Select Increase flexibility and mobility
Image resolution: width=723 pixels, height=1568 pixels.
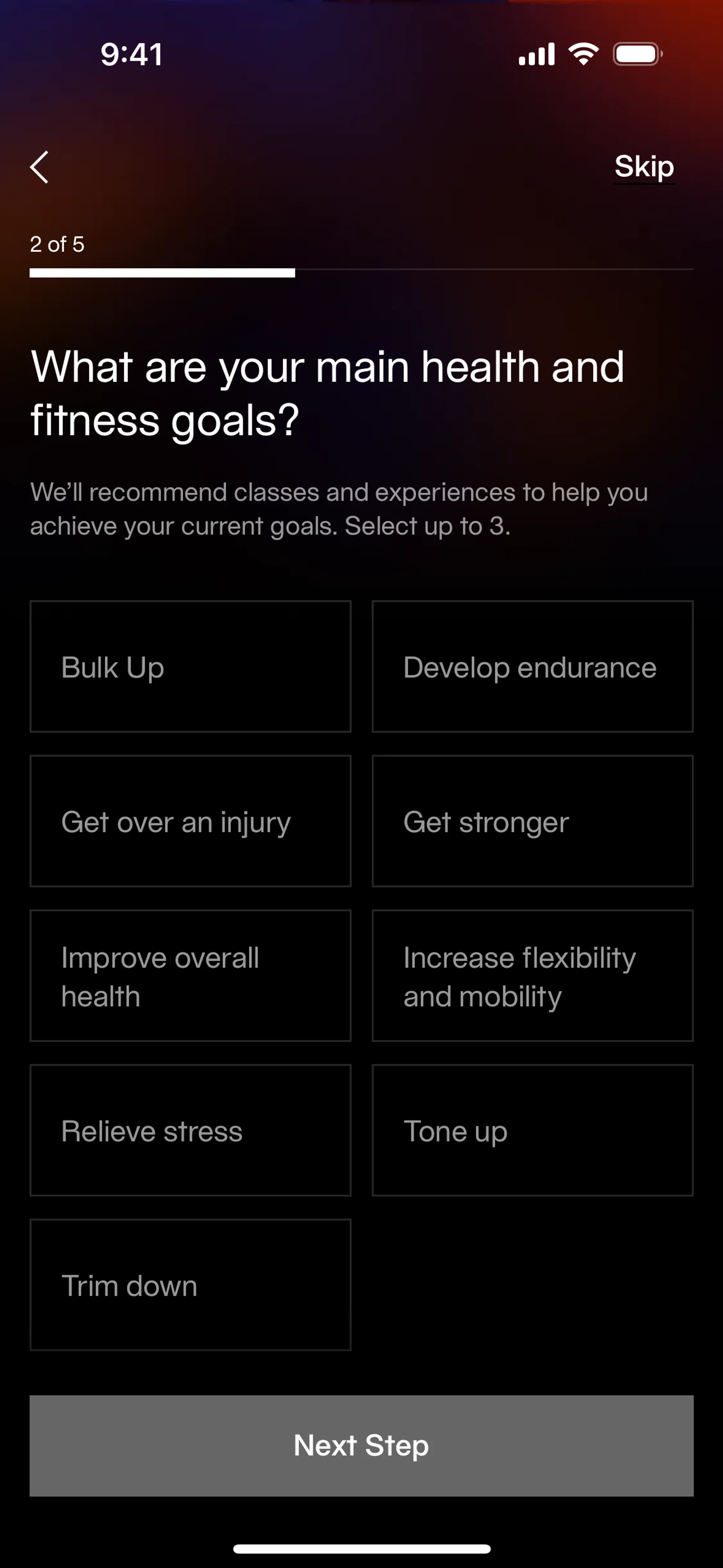[x=532, y=976]
